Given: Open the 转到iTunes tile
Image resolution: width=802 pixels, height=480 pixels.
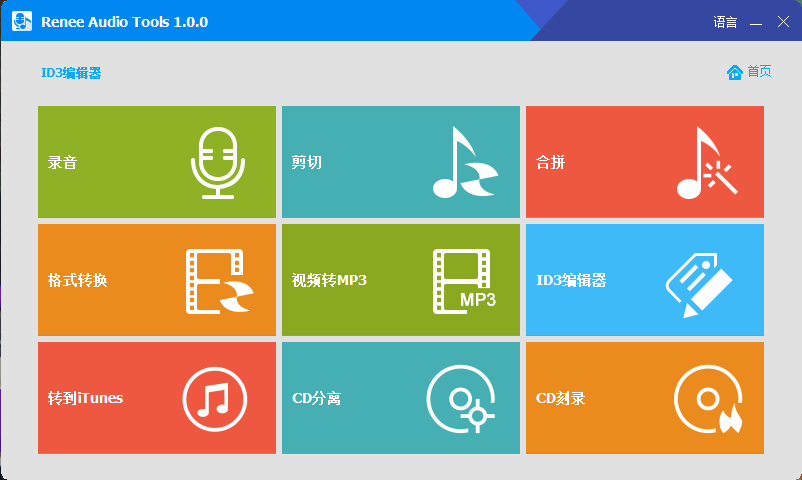Looking at the screenshot, I should click(156, 398).
